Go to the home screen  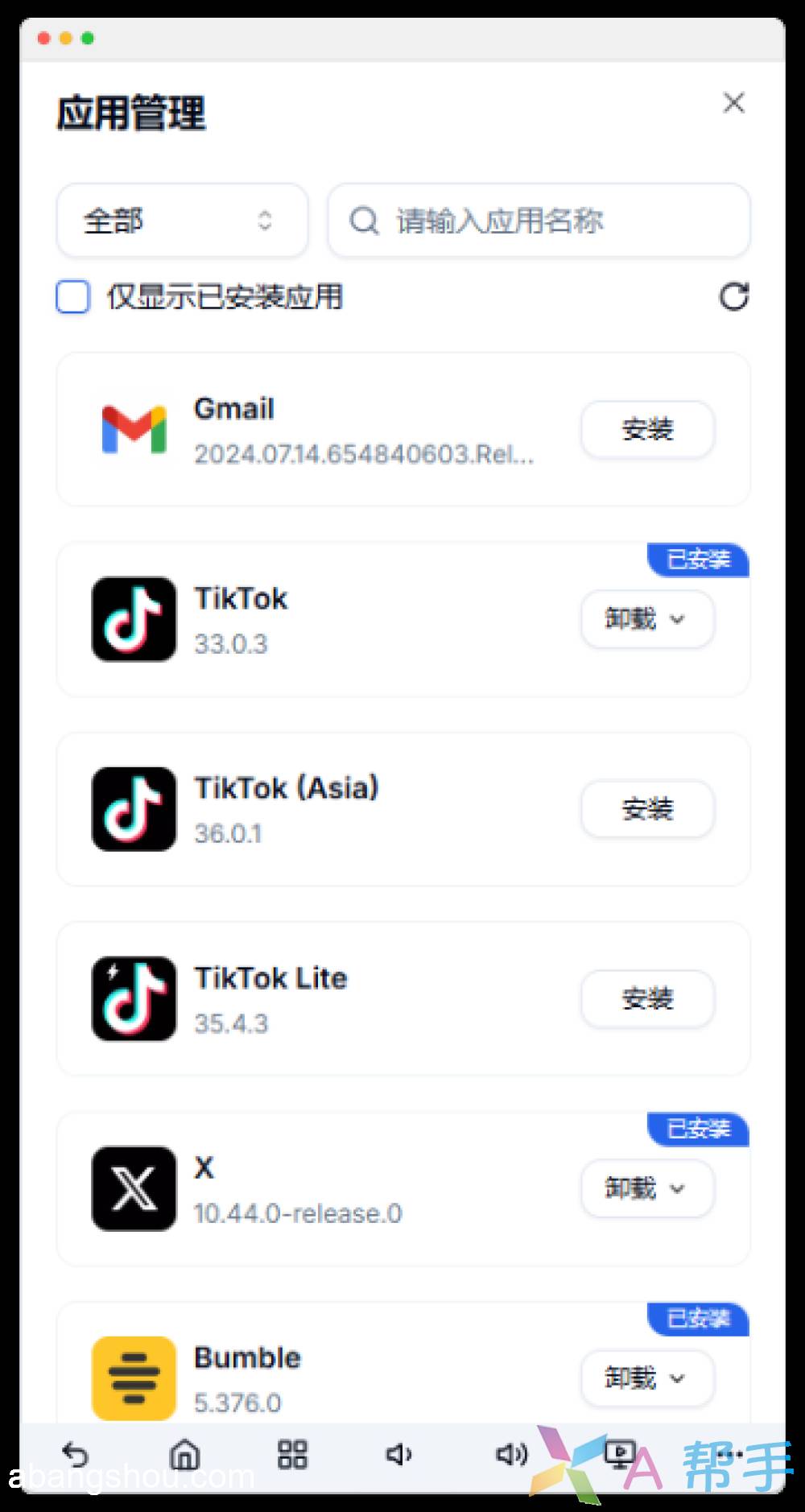[184, 1455]
